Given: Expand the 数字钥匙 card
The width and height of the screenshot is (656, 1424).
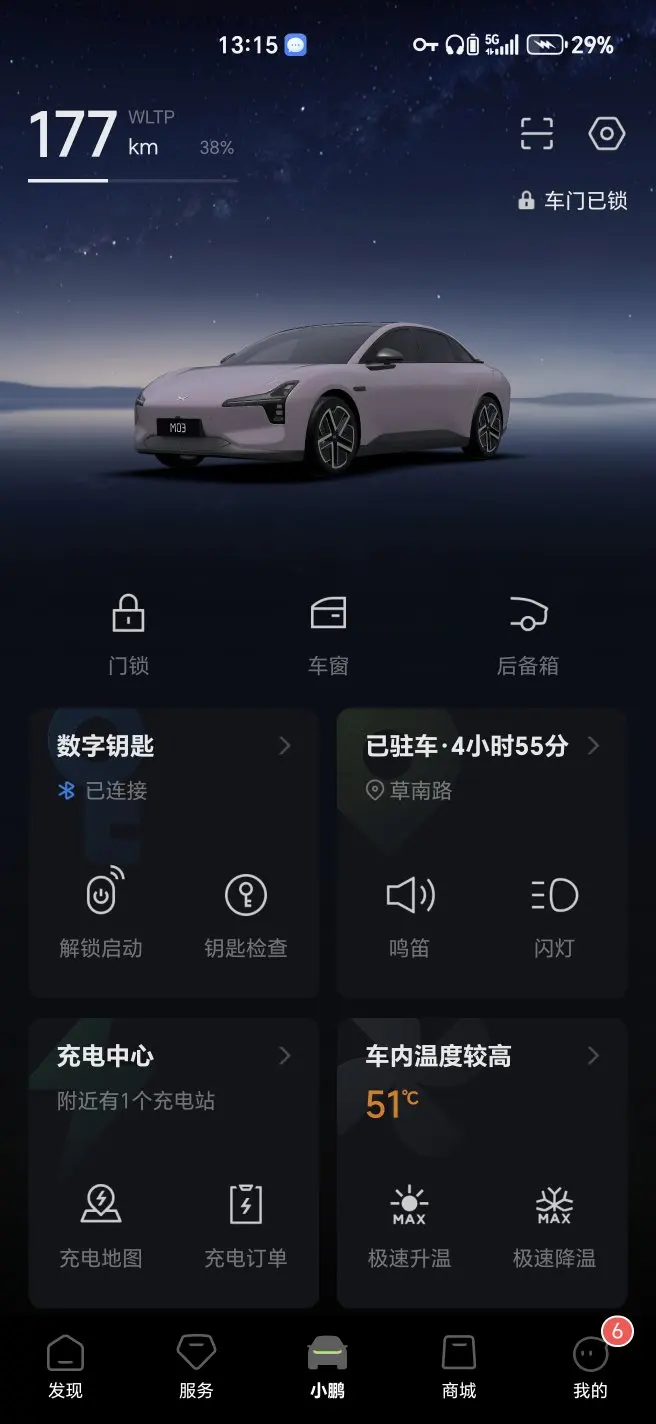Looking at the screenshot, I should 285,746.
